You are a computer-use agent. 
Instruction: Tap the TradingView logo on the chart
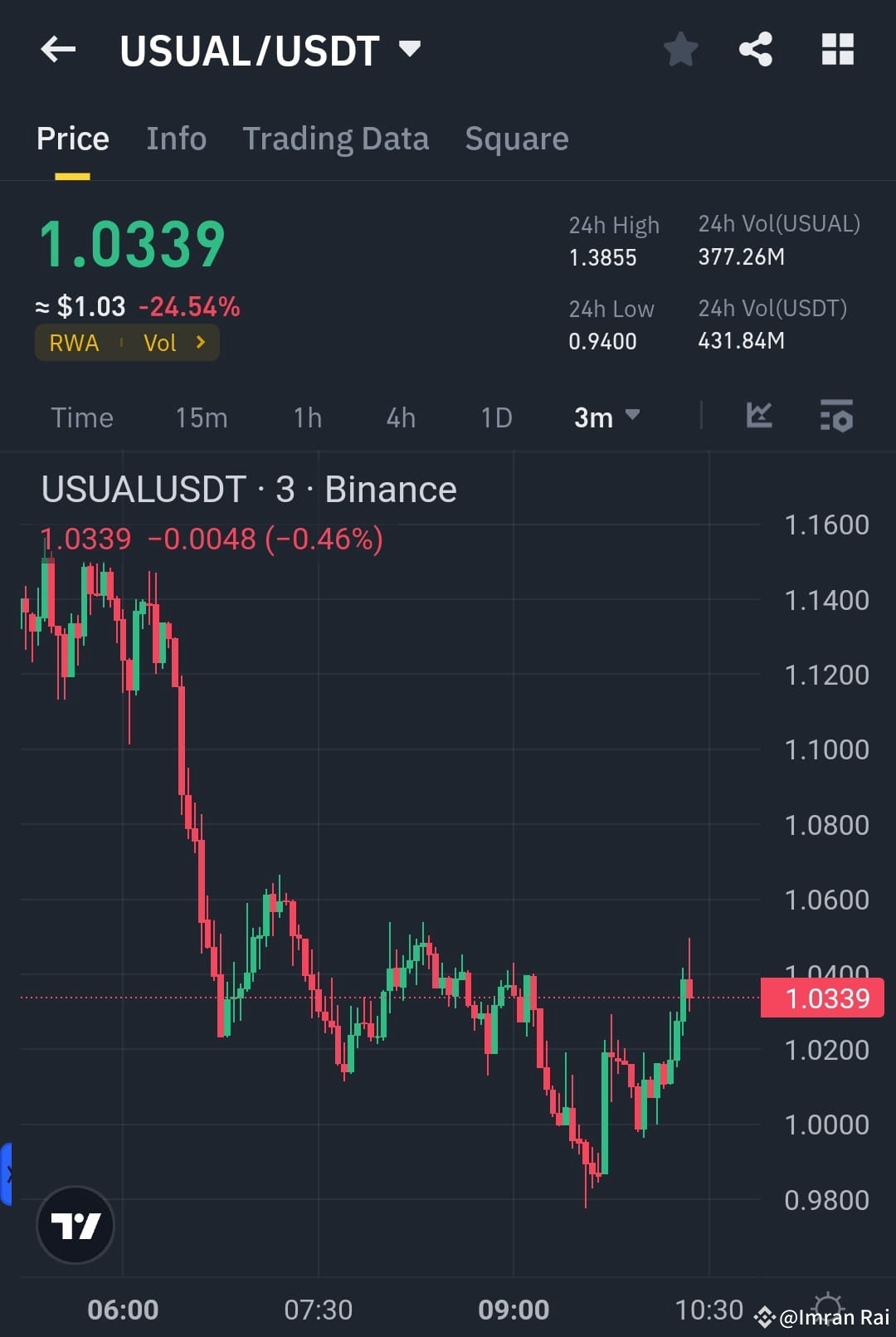tap(75, 1227)
